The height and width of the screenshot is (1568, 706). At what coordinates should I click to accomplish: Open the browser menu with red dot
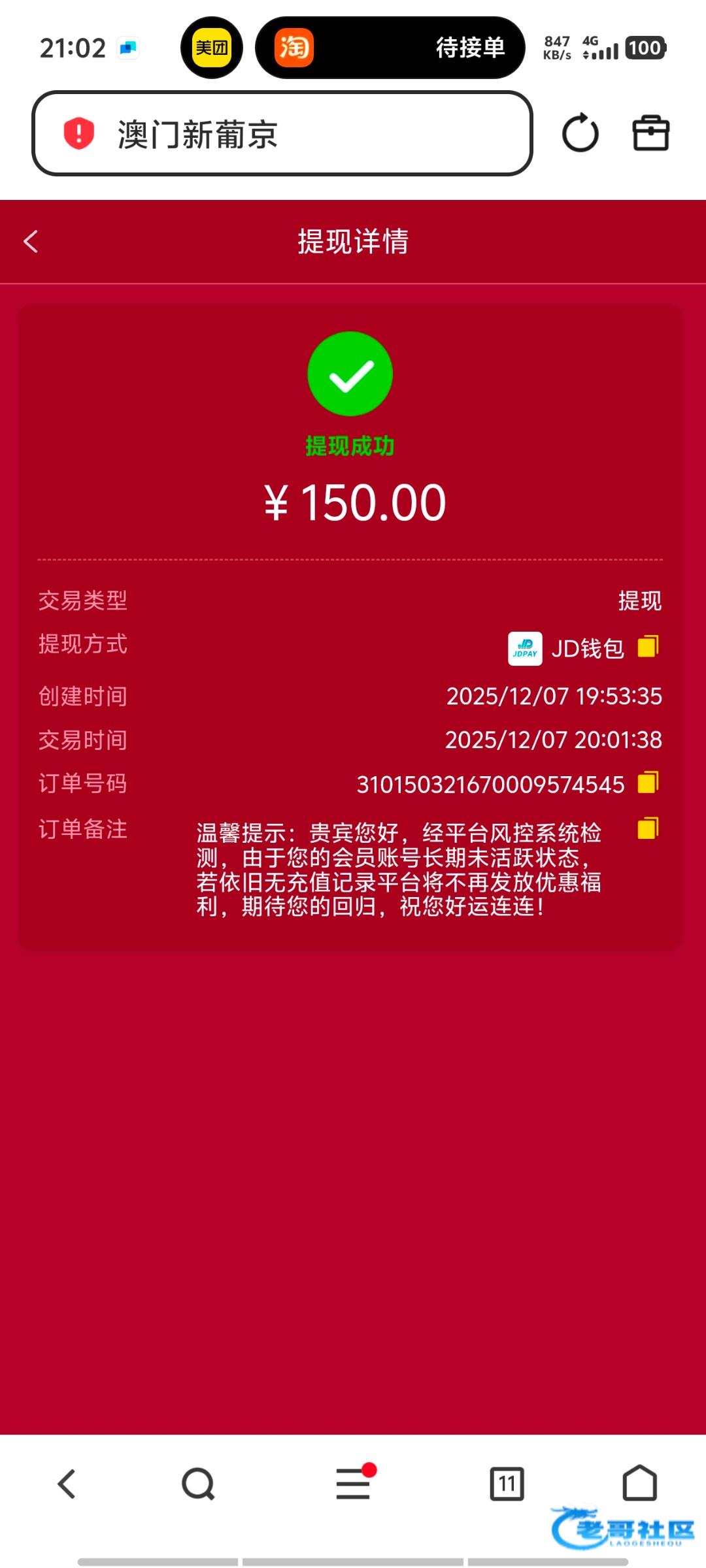pos(353,1483)
